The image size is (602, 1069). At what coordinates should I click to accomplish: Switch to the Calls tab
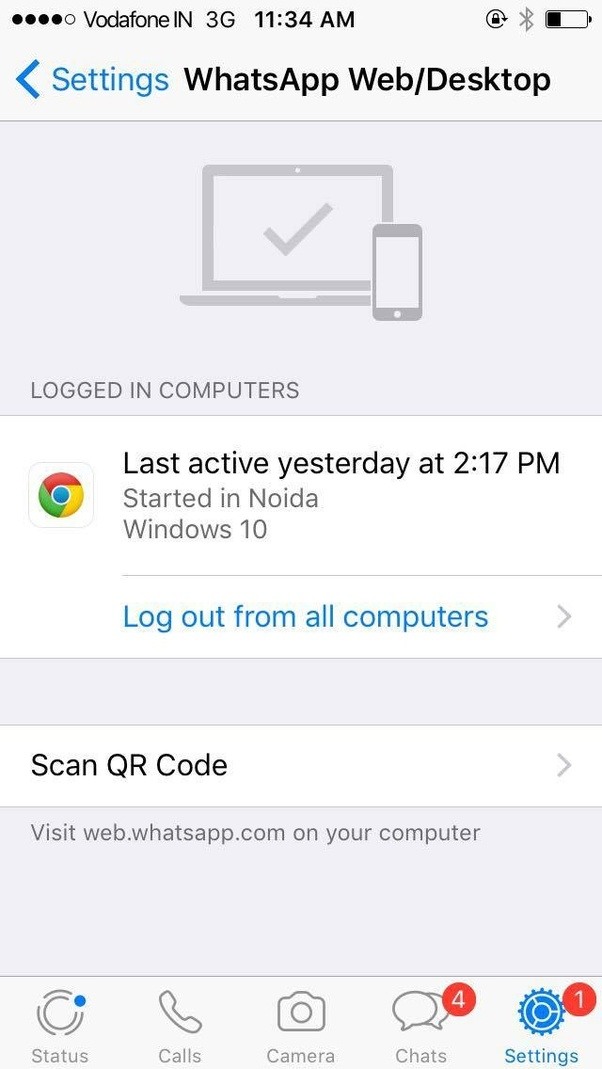coord(180,1025)
